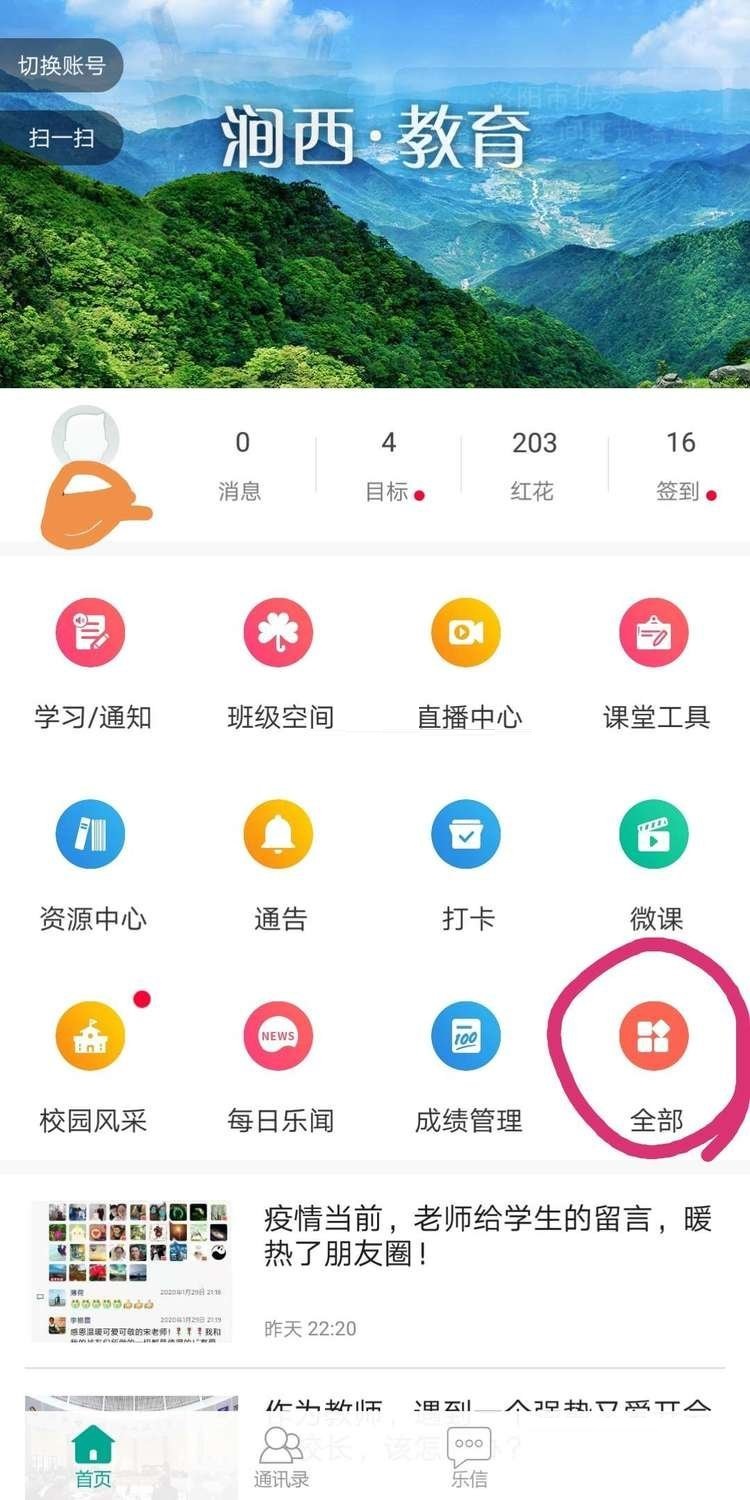Open 每日乐闻 daily news icon
The image size is (750, 1500).
pyautogui.click(x=278, y=1036)
